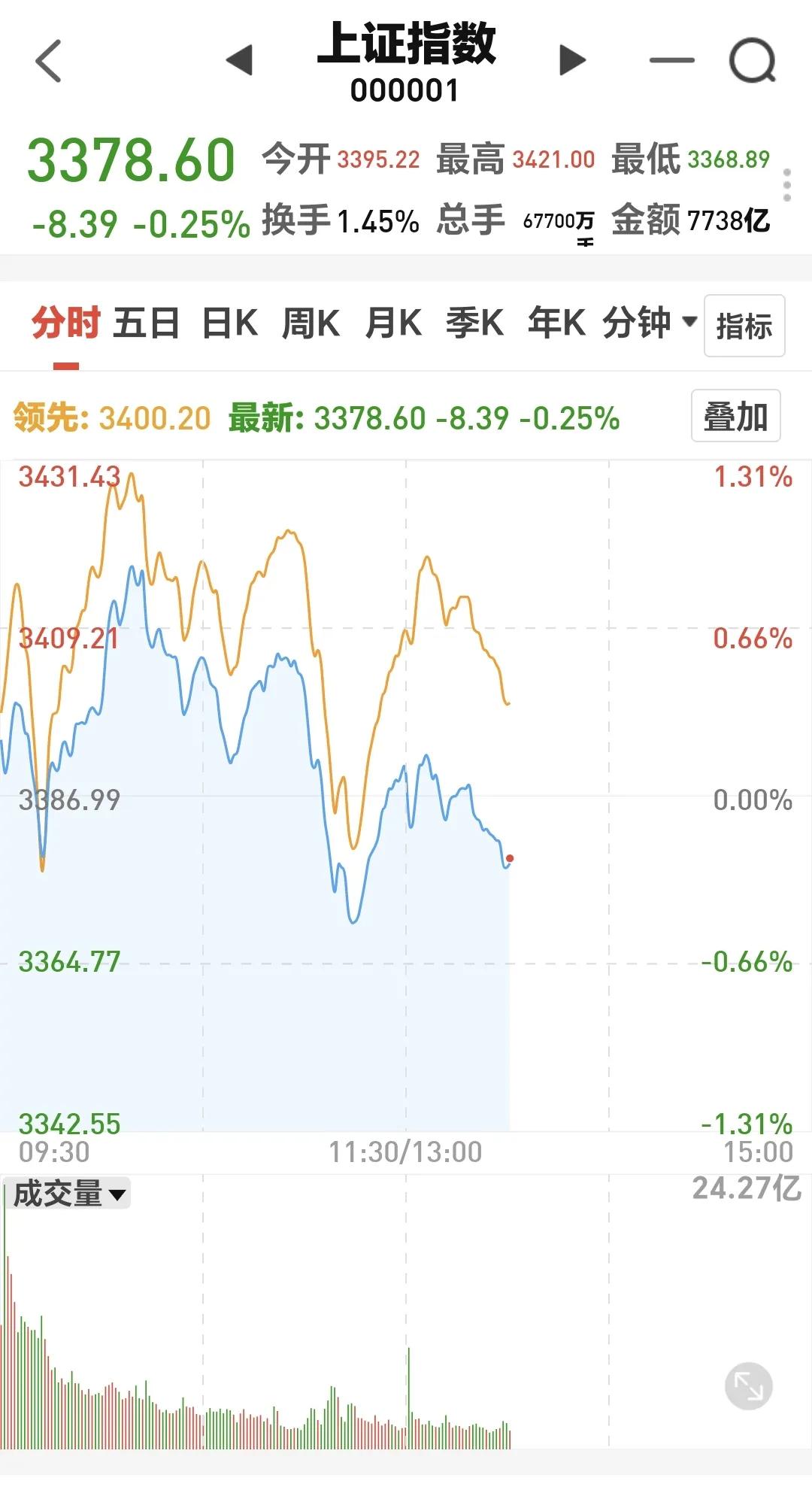Go back using the top-left arrow
Image resolution: width=812 pixels, height=1493 pixels.
48,61
